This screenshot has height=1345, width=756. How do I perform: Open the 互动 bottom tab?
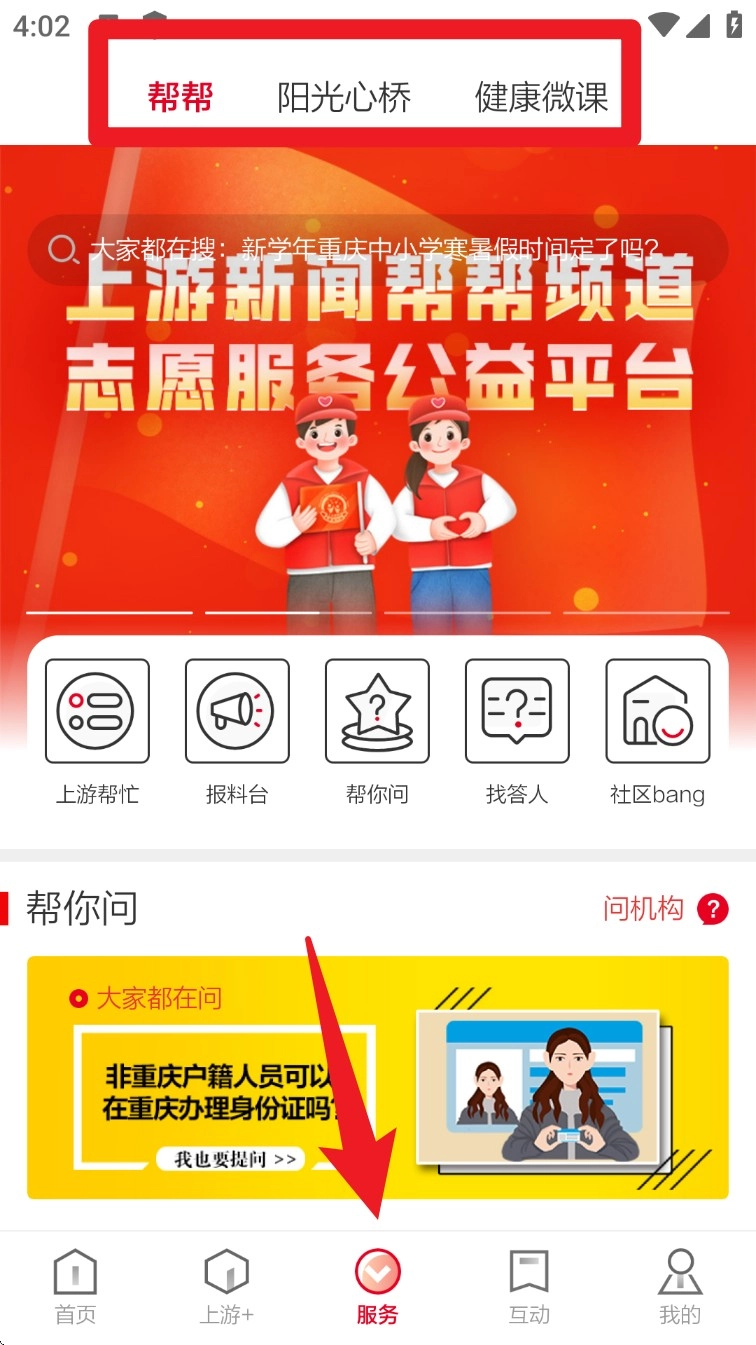pos(529,1288)
